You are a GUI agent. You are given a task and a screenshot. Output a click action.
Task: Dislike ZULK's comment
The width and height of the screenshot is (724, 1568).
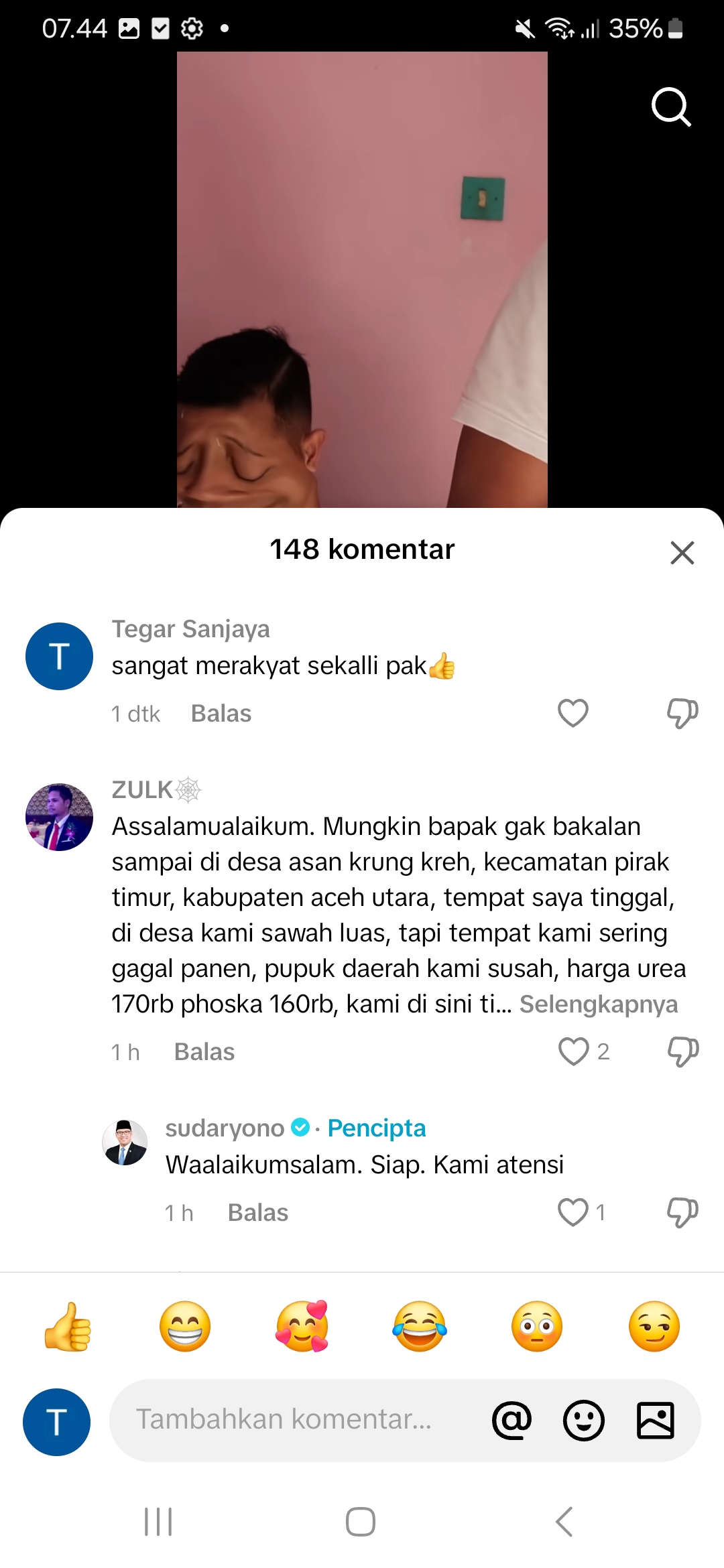click(682, 1051)
